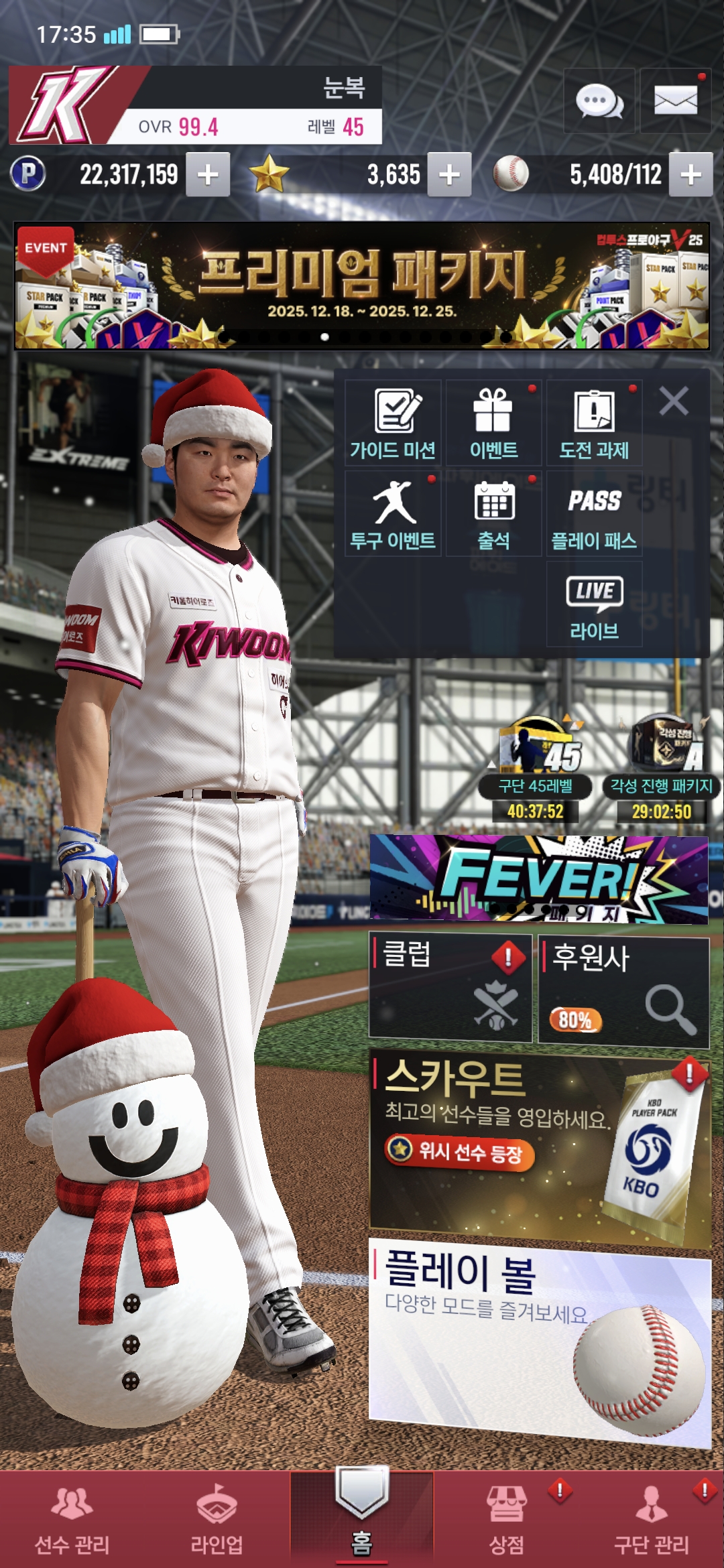Close the quick menu panel
The image size is (724, 1568).
(x=674, y=401)
